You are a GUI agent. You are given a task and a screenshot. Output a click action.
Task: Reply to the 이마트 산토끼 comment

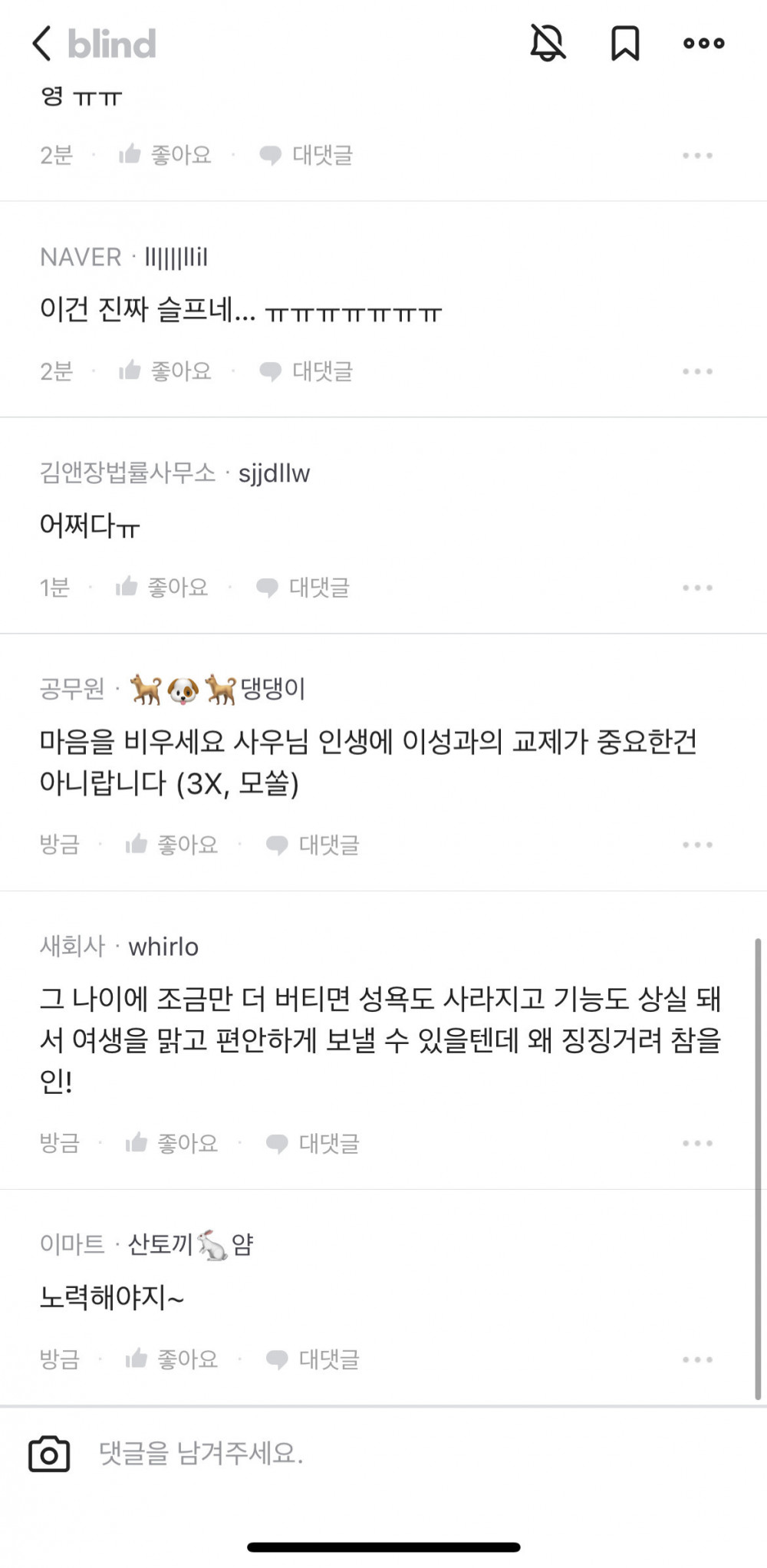313,1359
